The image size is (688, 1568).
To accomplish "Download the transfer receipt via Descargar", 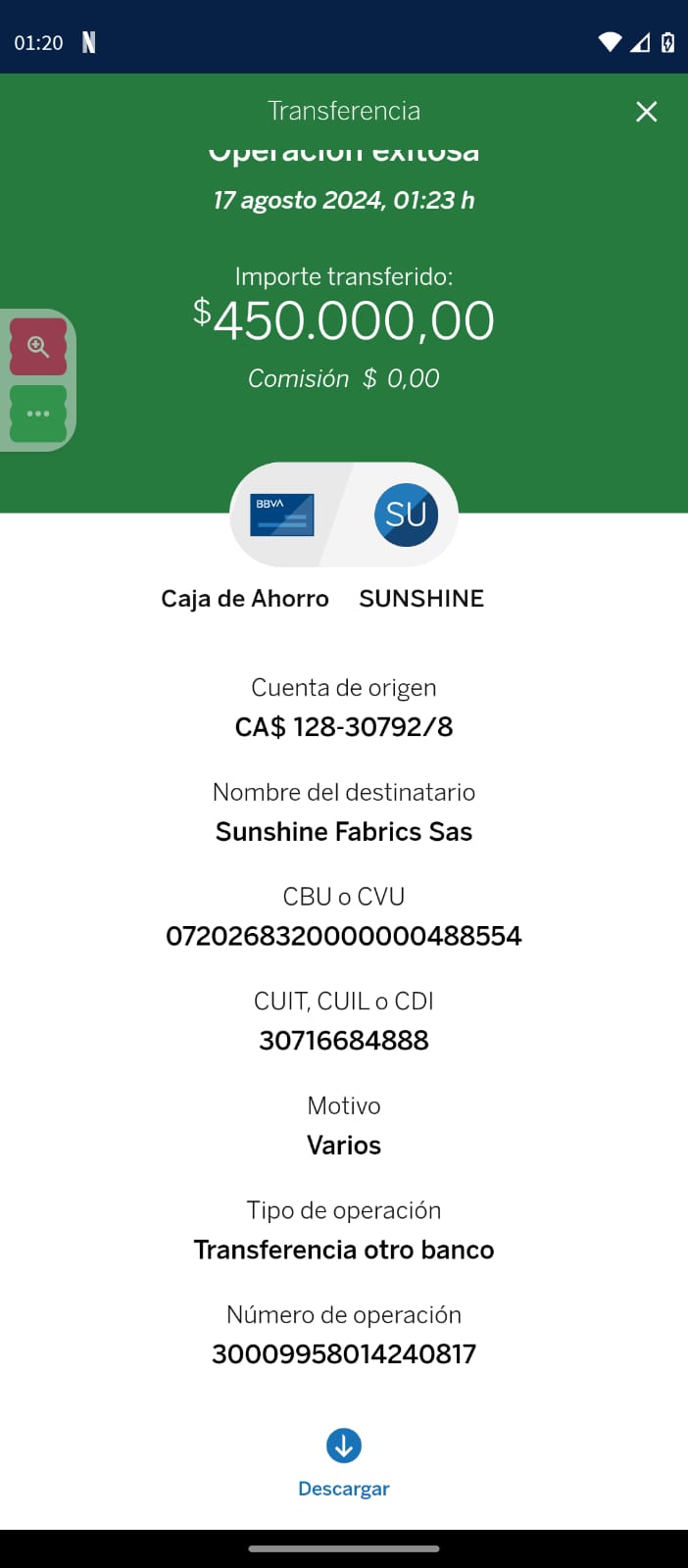I will pos(344,1461).
